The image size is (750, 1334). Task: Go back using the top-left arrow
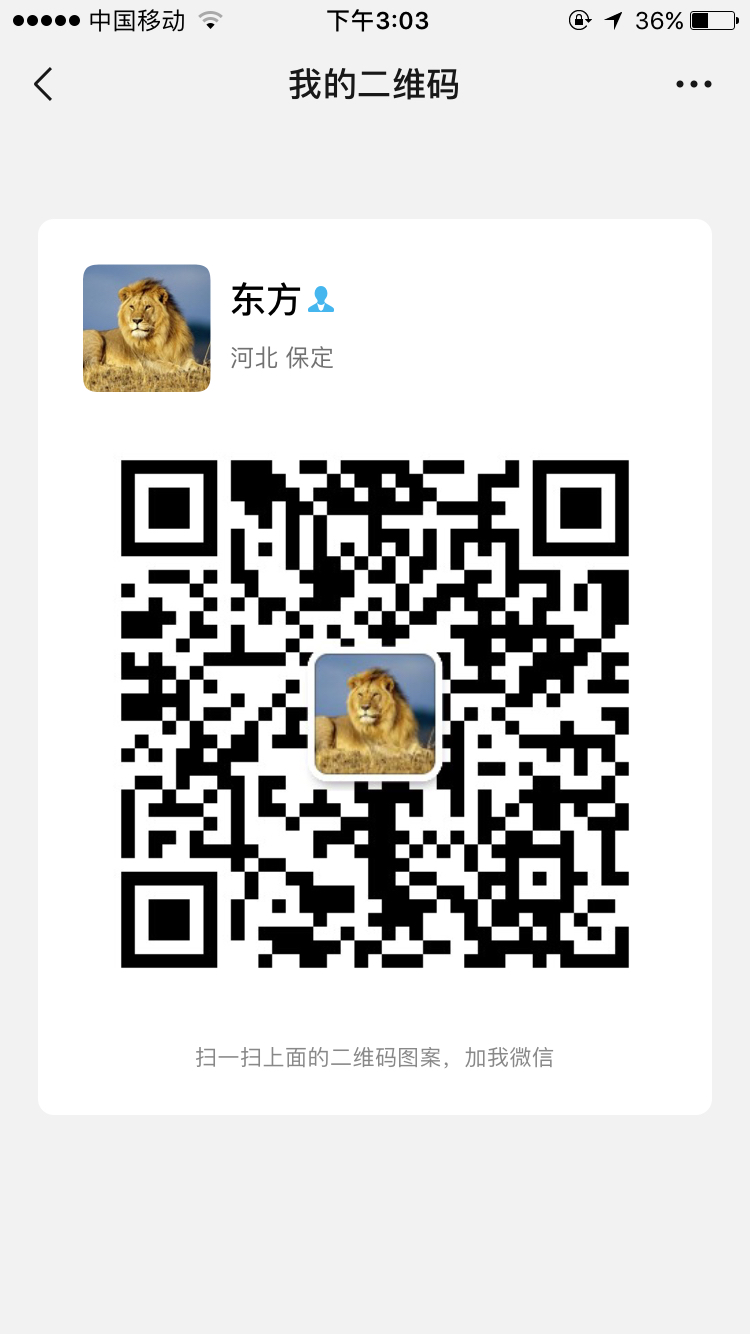pyautogui.click(x=43, y=85)
